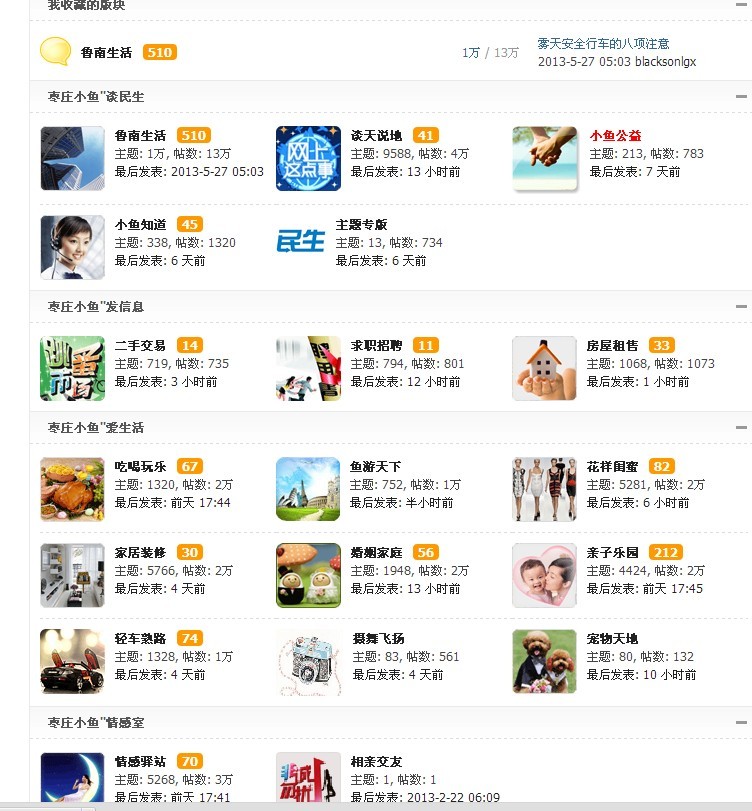Open the post 雾天安全行车的八项注意
Screen dimensions: 752x811
pos(603,44)
